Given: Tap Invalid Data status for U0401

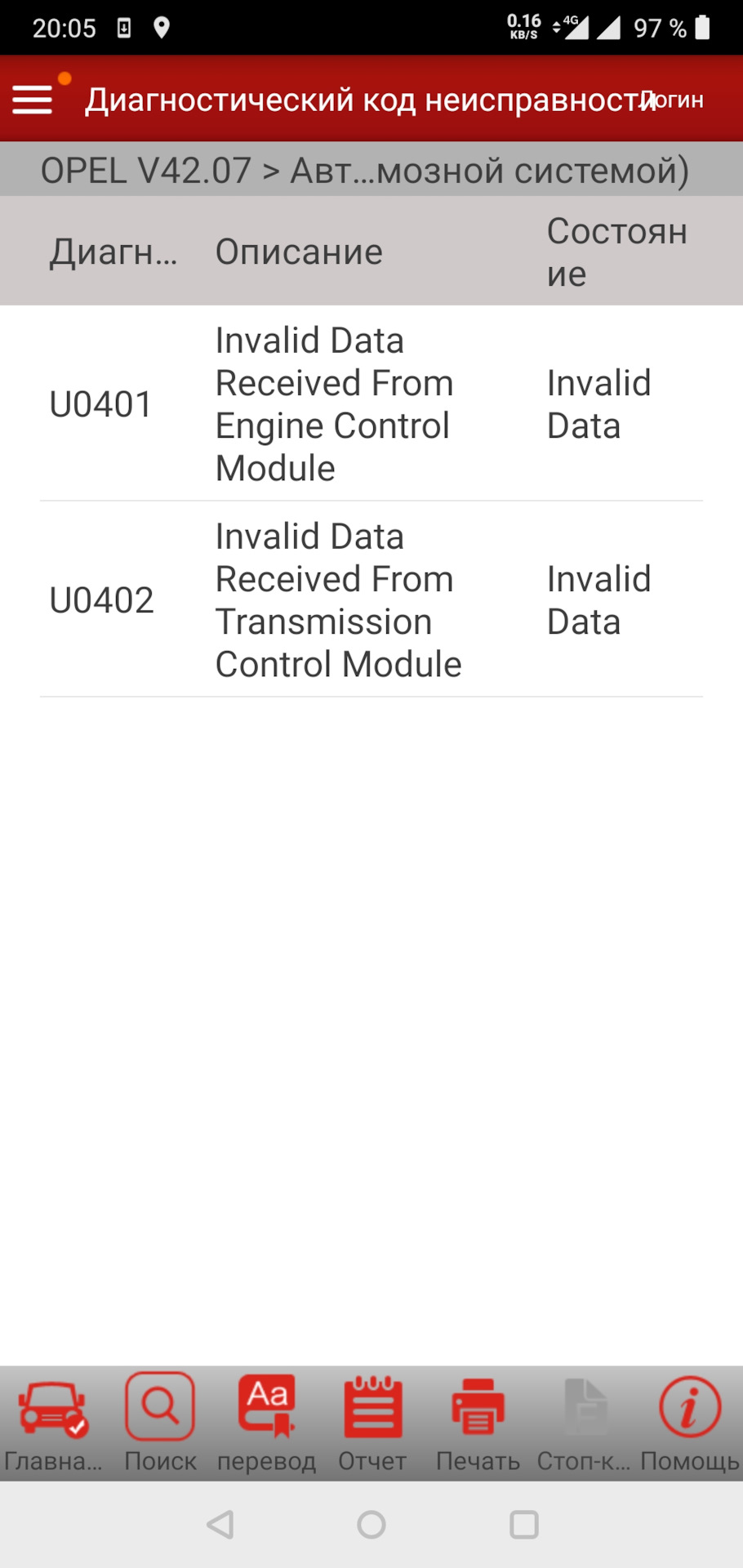Looking at the screenshot, I should tap(598, 403).
